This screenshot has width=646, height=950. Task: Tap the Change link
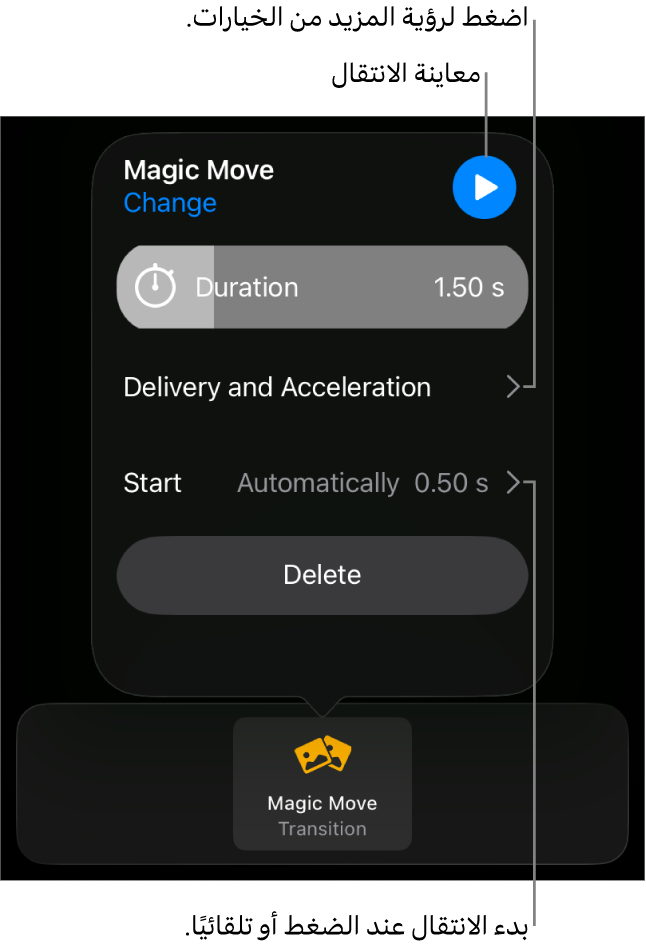coord(170,203)
